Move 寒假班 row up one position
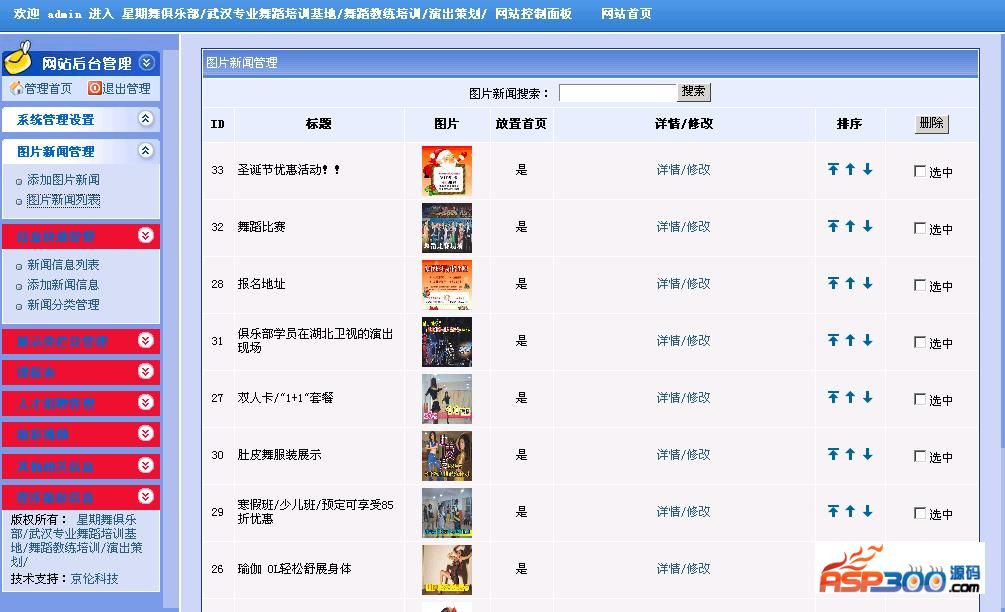The height and width of the screenshot is (612, 1005). 850,512
